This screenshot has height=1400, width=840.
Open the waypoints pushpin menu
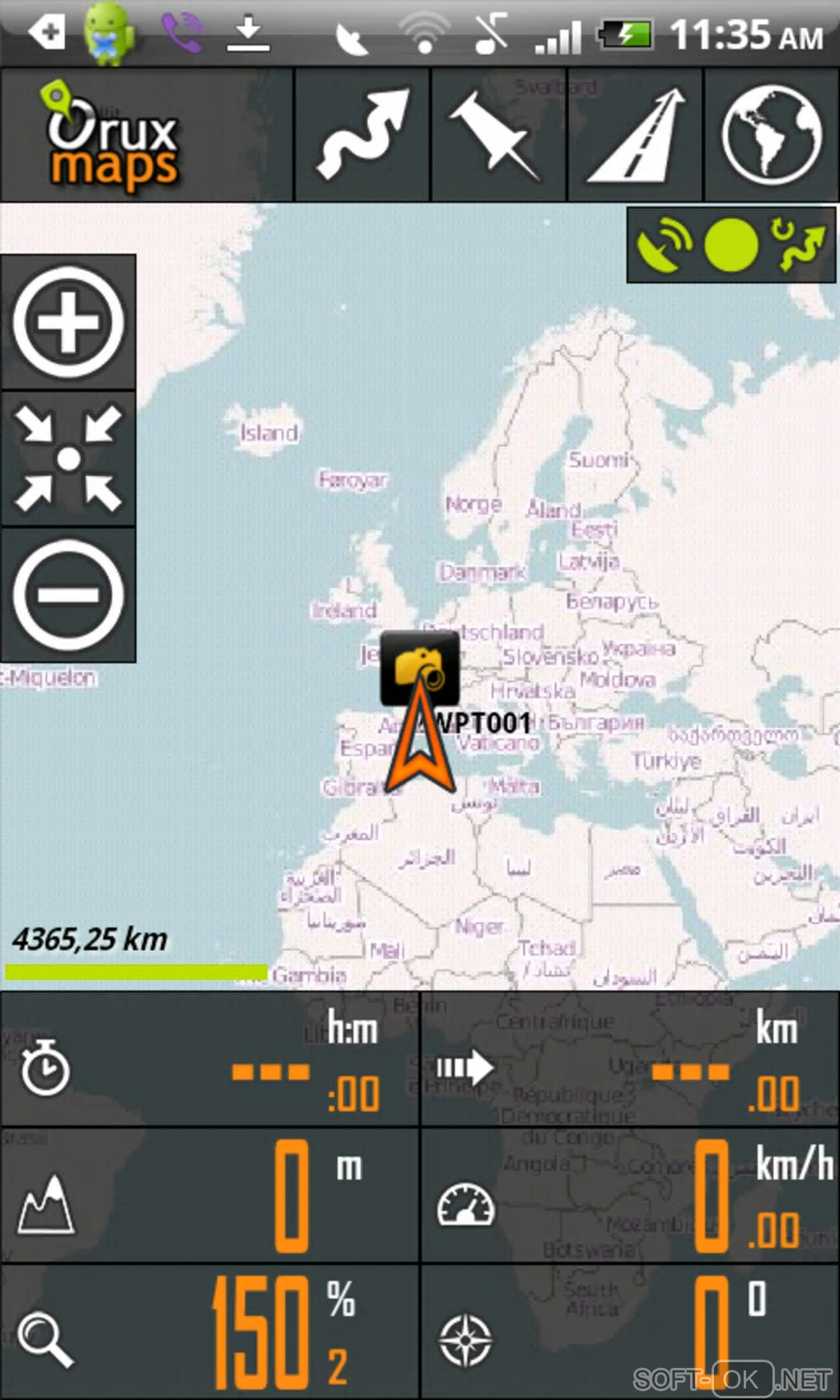click(499, 135)
